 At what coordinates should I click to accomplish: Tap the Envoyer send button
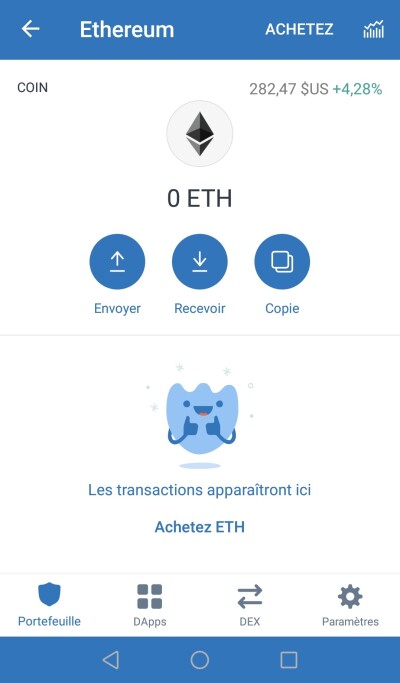pos(117,261)
